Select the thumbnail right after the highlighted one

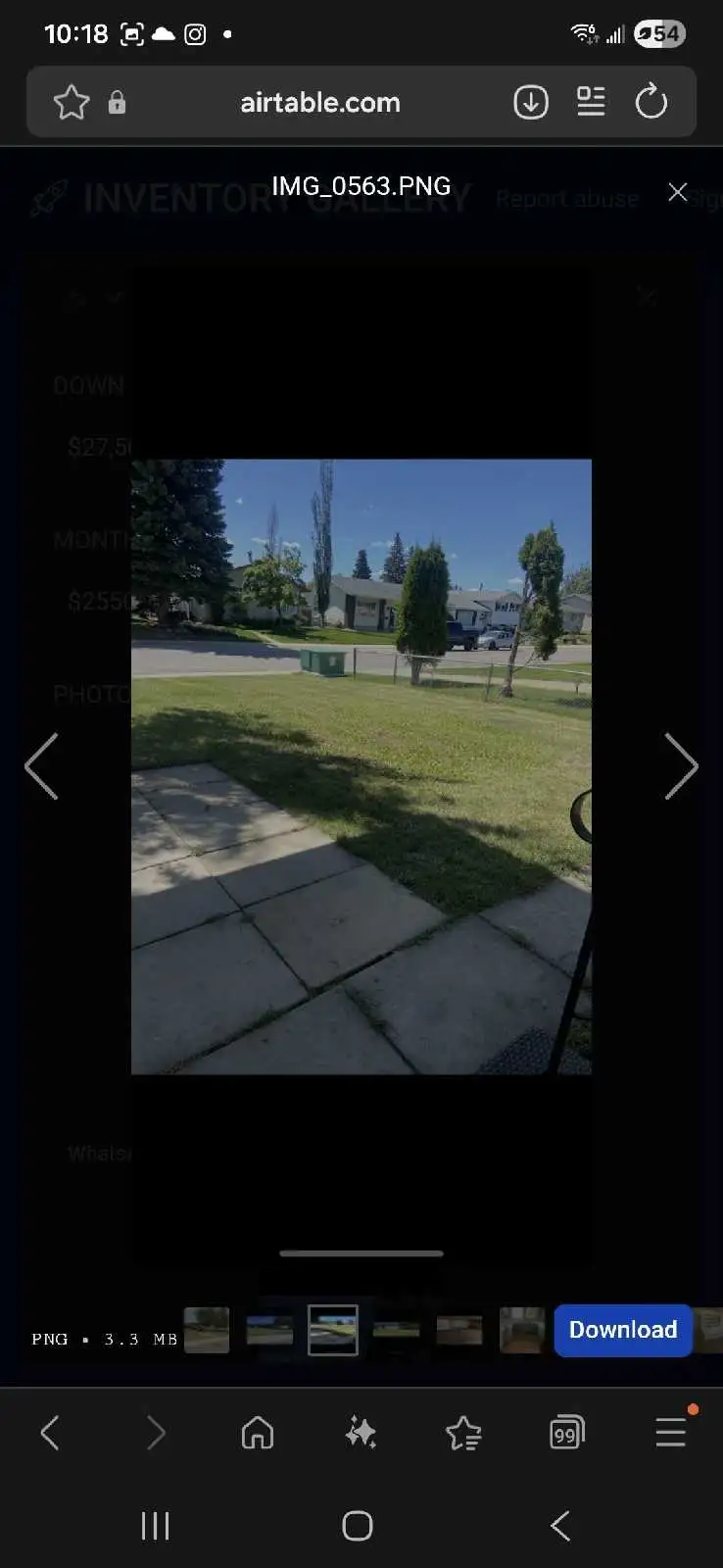(x=396, y=1331)
